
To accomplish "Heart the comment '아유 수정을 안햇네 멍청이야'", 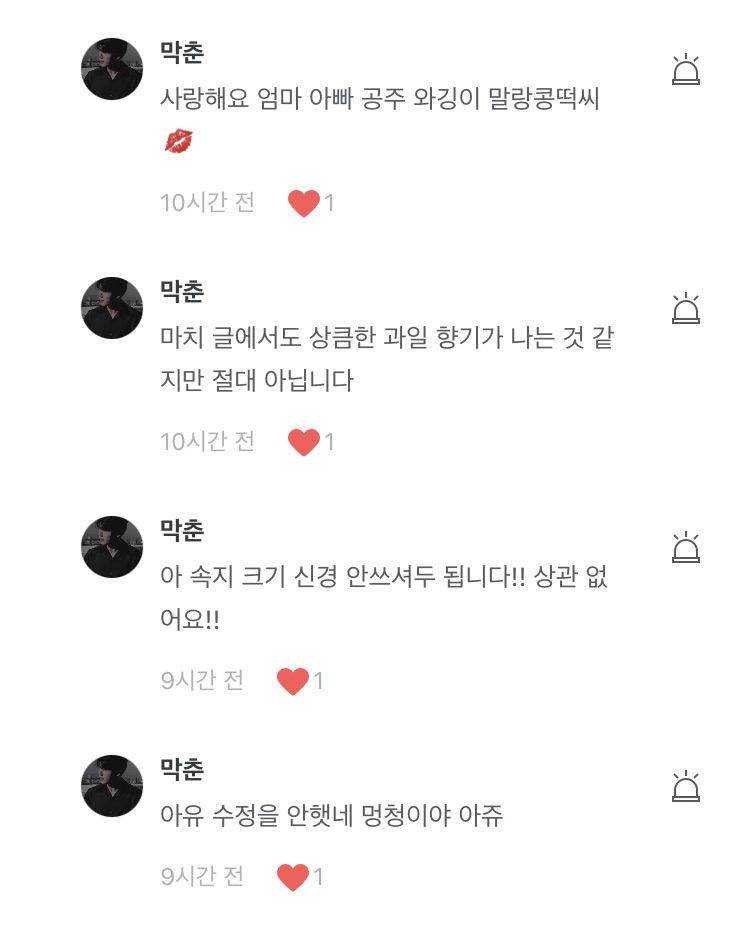I will point(292,877).
